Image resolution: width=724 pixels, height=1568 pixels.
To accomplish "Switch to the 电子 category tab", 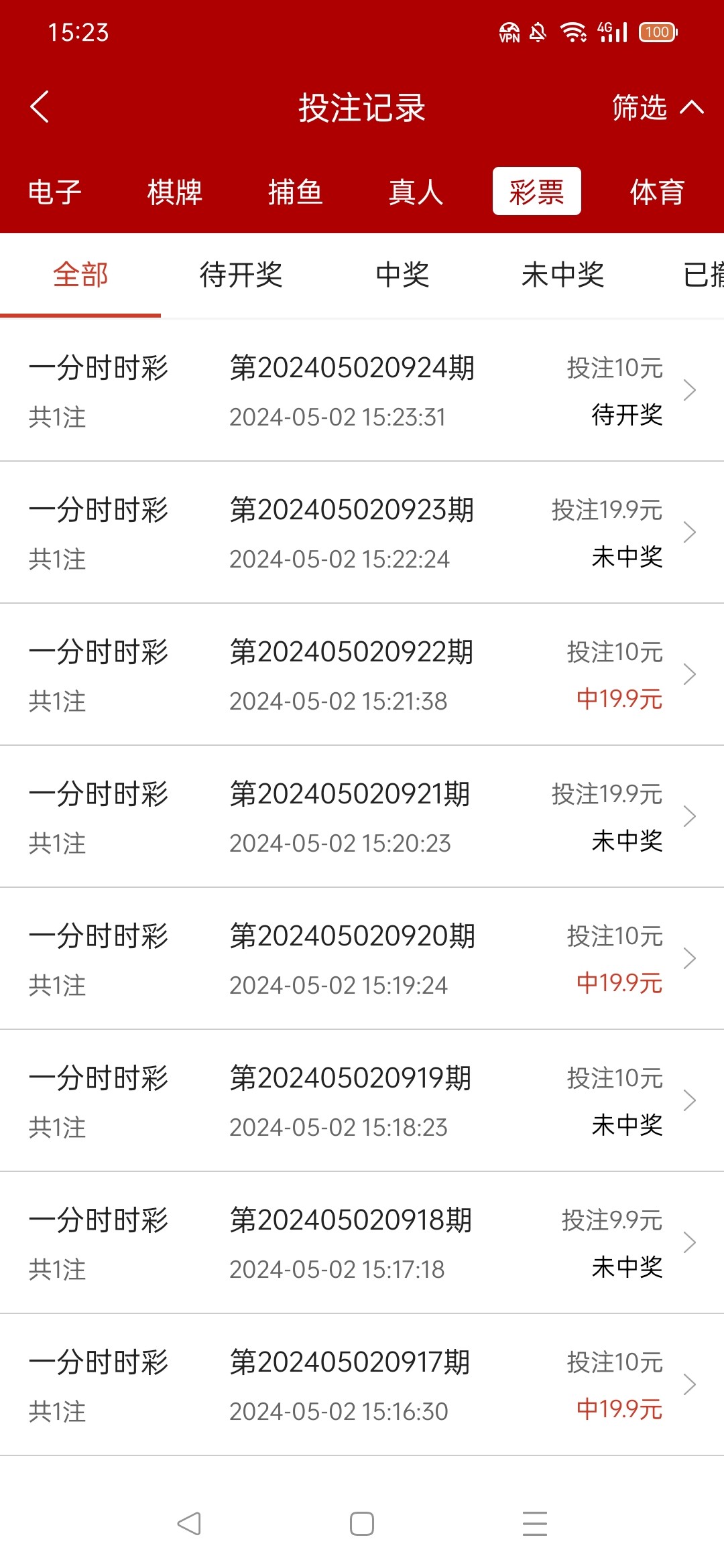I will click(x=54, y=192).
